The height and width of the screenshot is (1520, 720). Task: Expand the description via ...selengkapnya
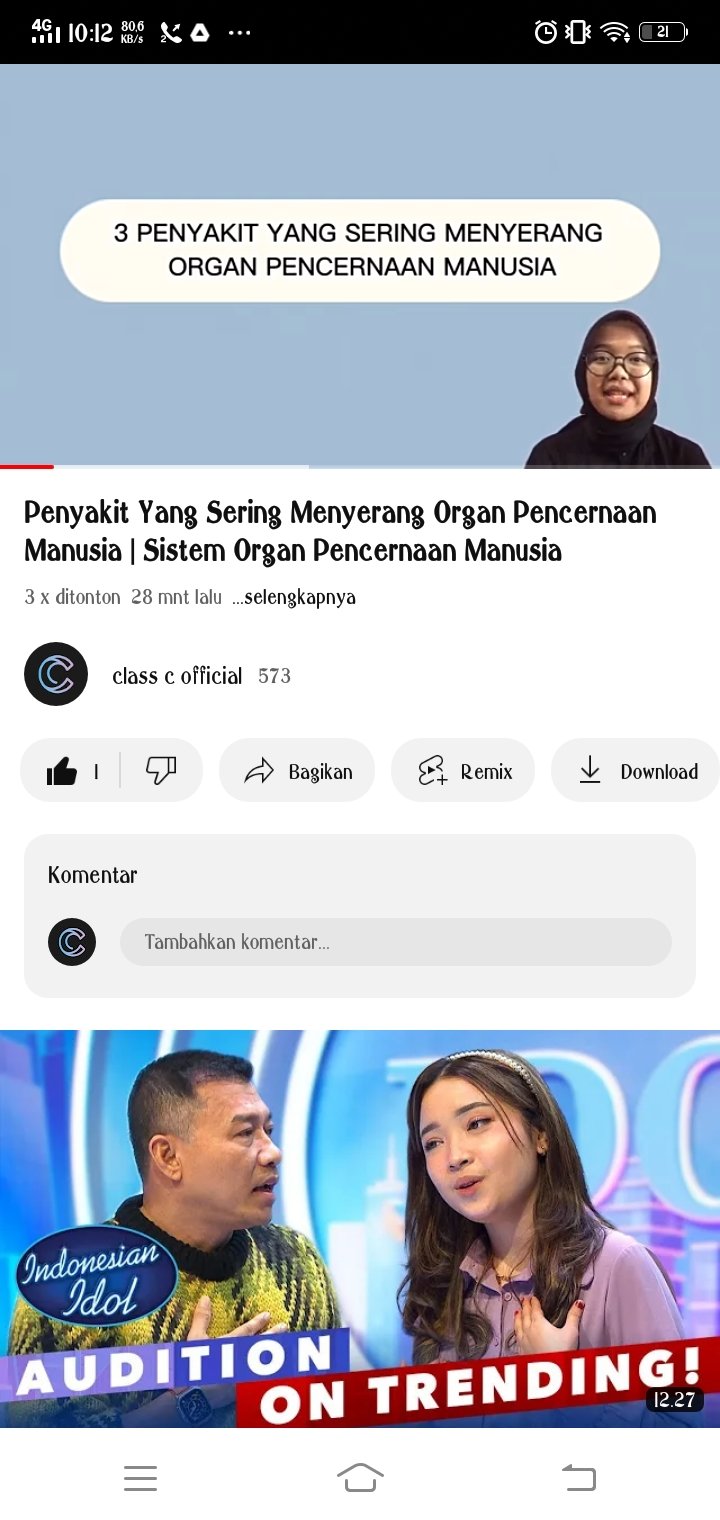(296, 598)
